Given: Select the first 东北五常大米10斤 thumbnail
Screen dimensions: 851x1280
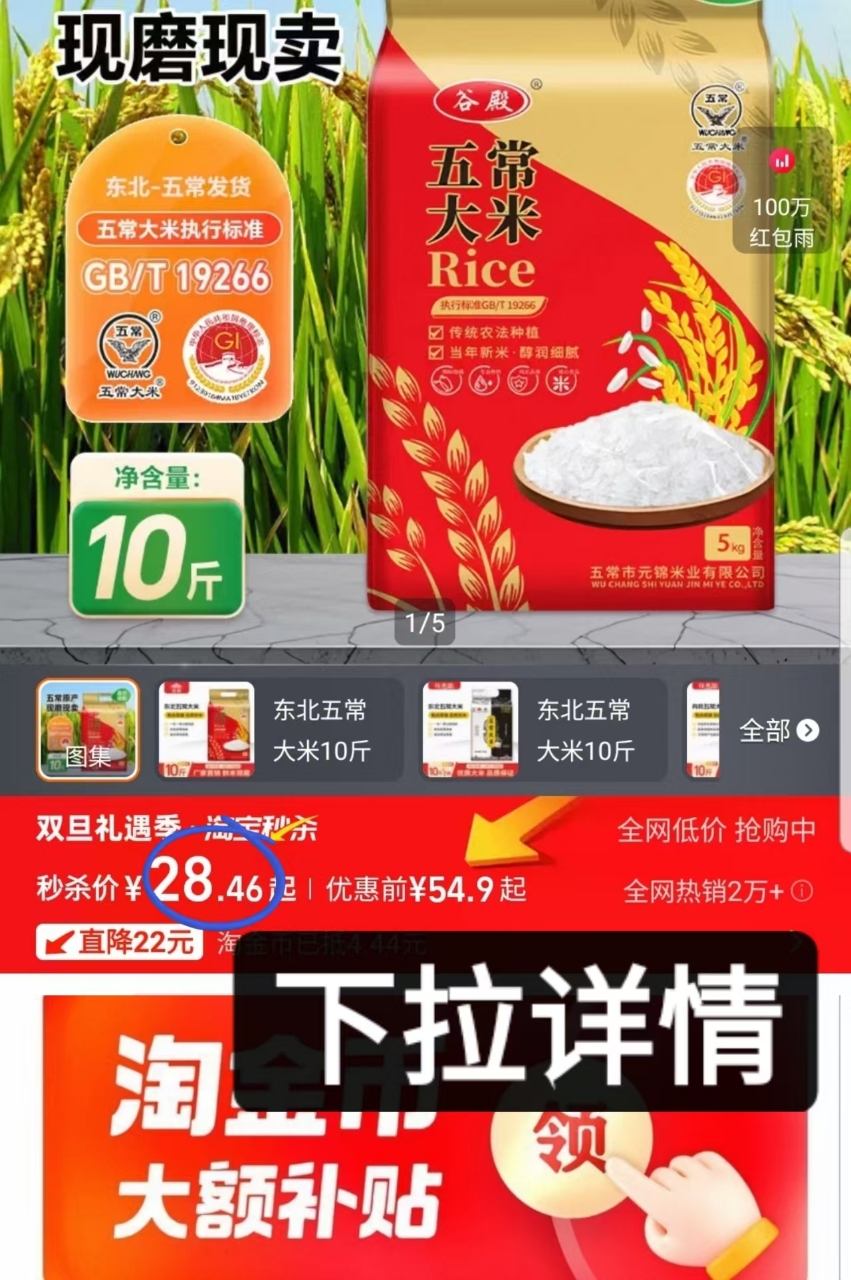Looking at the screenshot, I should [206, 730].
